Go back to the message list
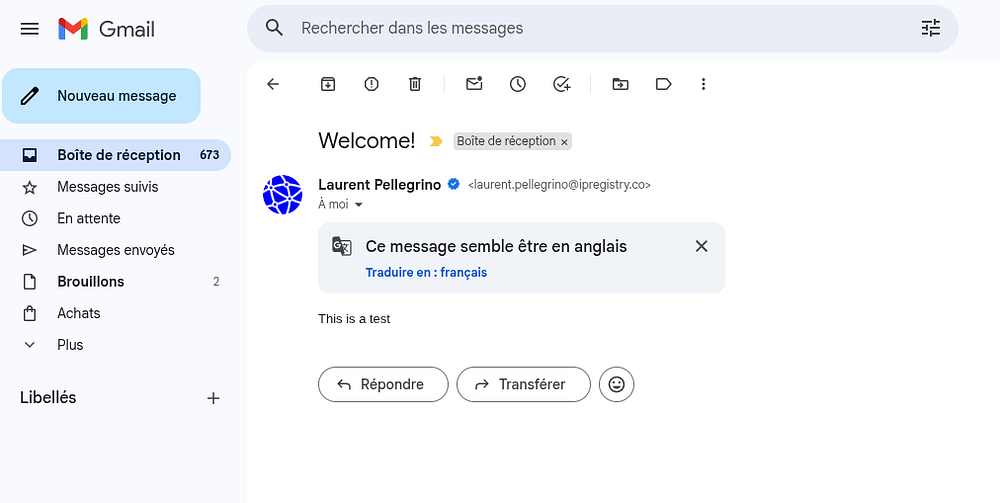The width and height of the screenshot is (1000, 503). 273,84
